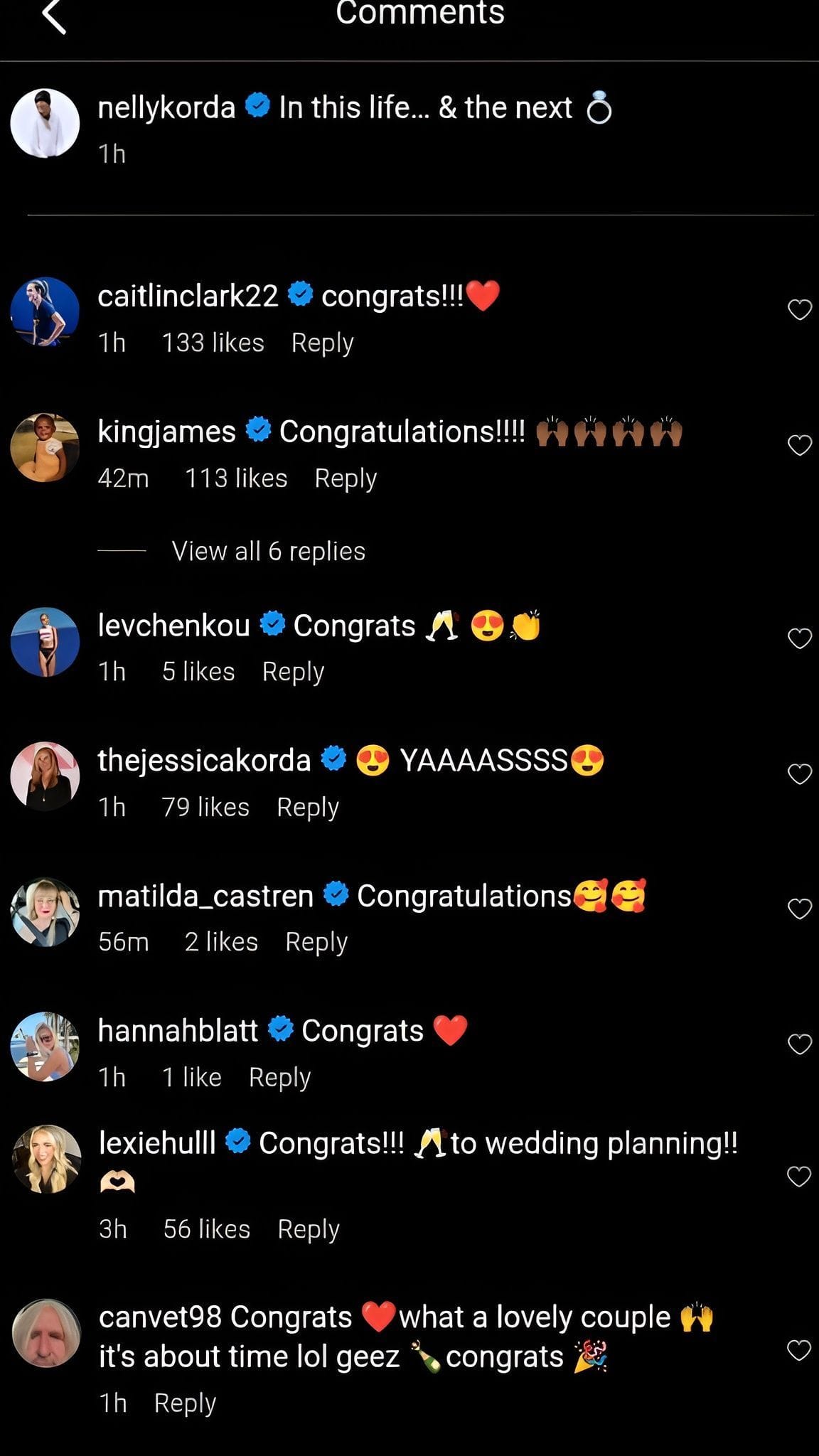Image resolution: width=819 pixels, height=1456 pixels.
Task: Reply to lexiehulll's wedding planning comment
Action: (x=309, y=1228)
